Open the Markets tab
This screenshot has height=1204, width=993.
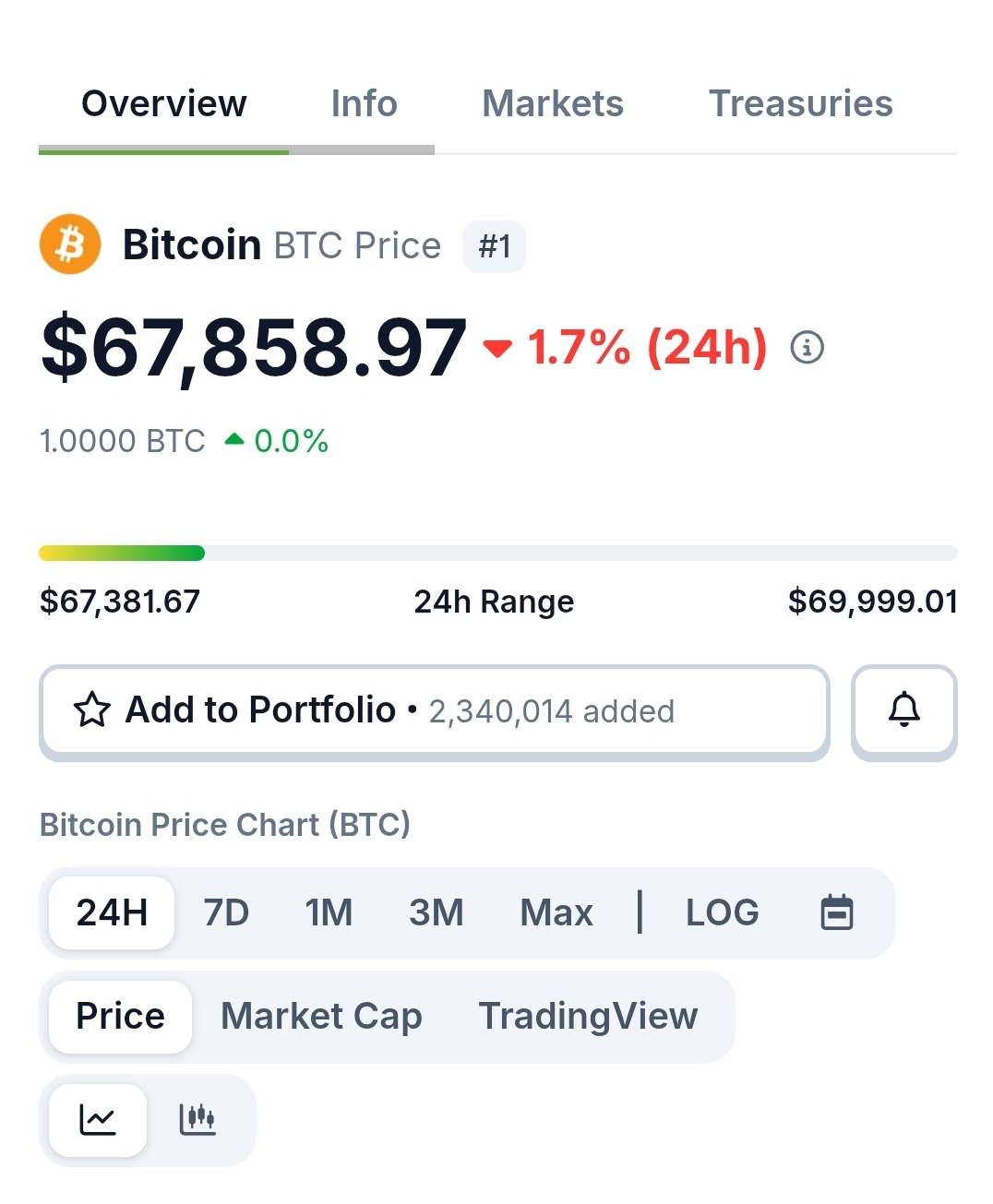pyautogui.click(x=553, y=104)
